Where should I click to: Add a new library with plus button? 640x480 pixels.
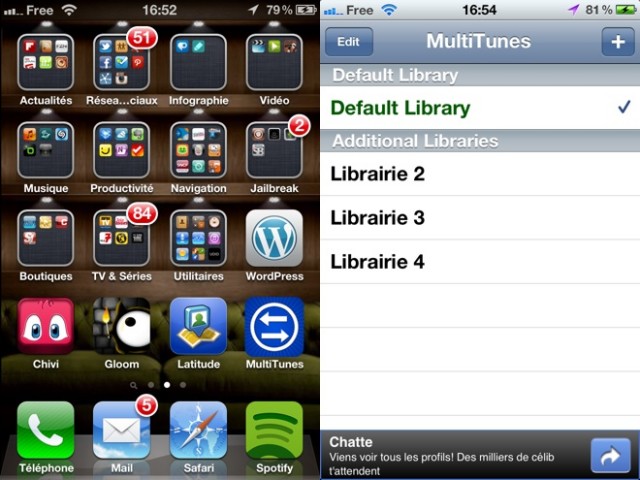(612, 42)
